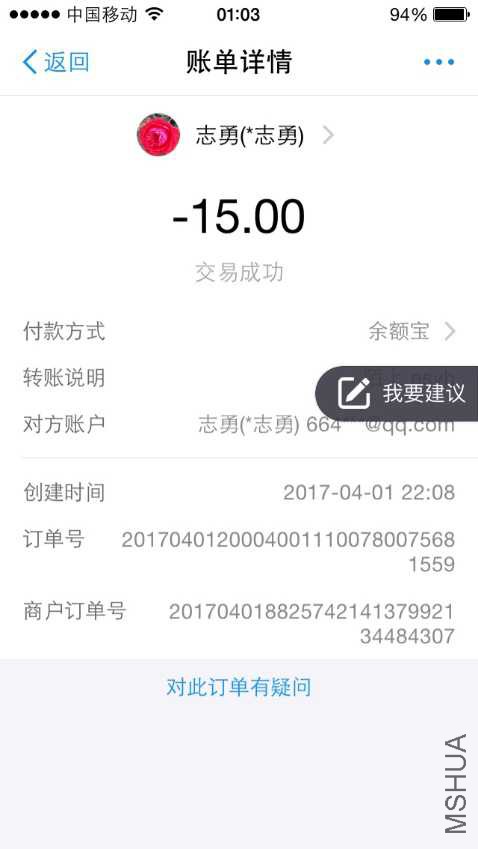Open the 对此订单有疑问 link
478x849 pixels.
pyautogui.click(x=239, y=687)
